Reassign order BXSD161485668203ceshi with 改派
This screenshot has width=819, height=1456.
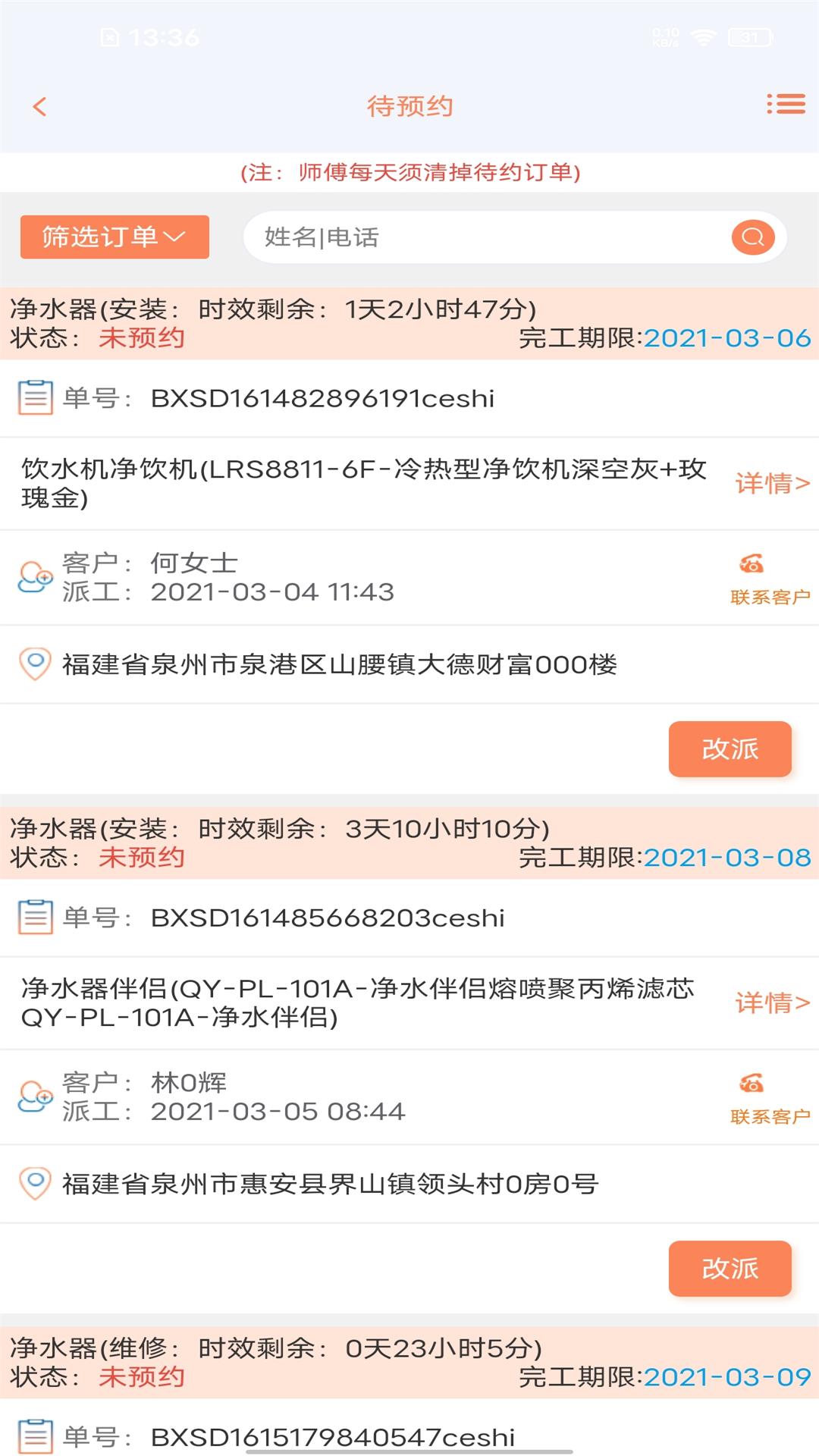730,1269
